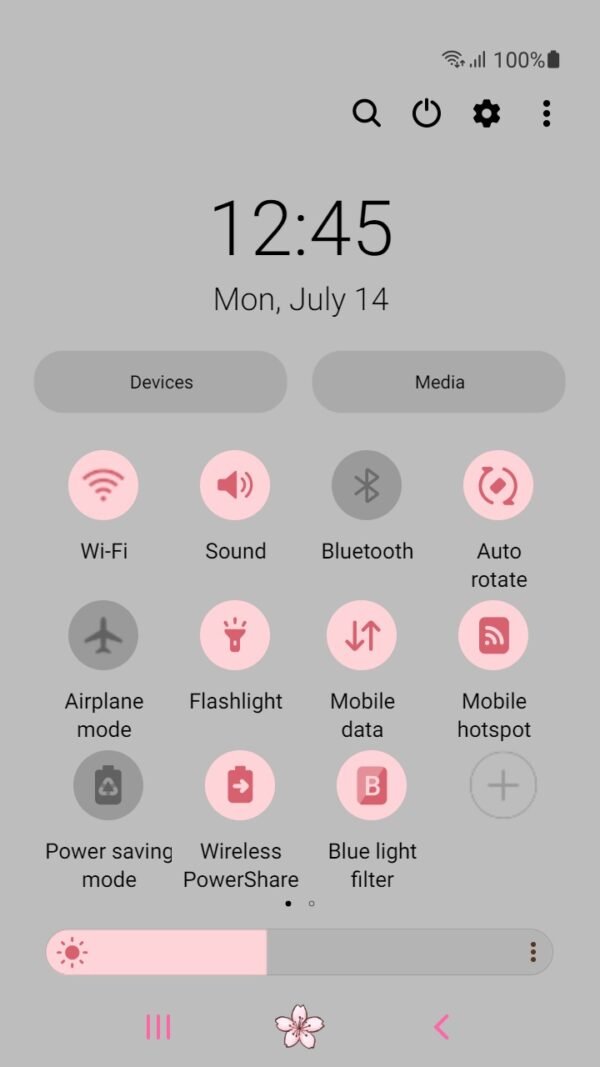Open settings via the gear icon
This screenshot has height=1067, width=600.
(x=486, y=114)
